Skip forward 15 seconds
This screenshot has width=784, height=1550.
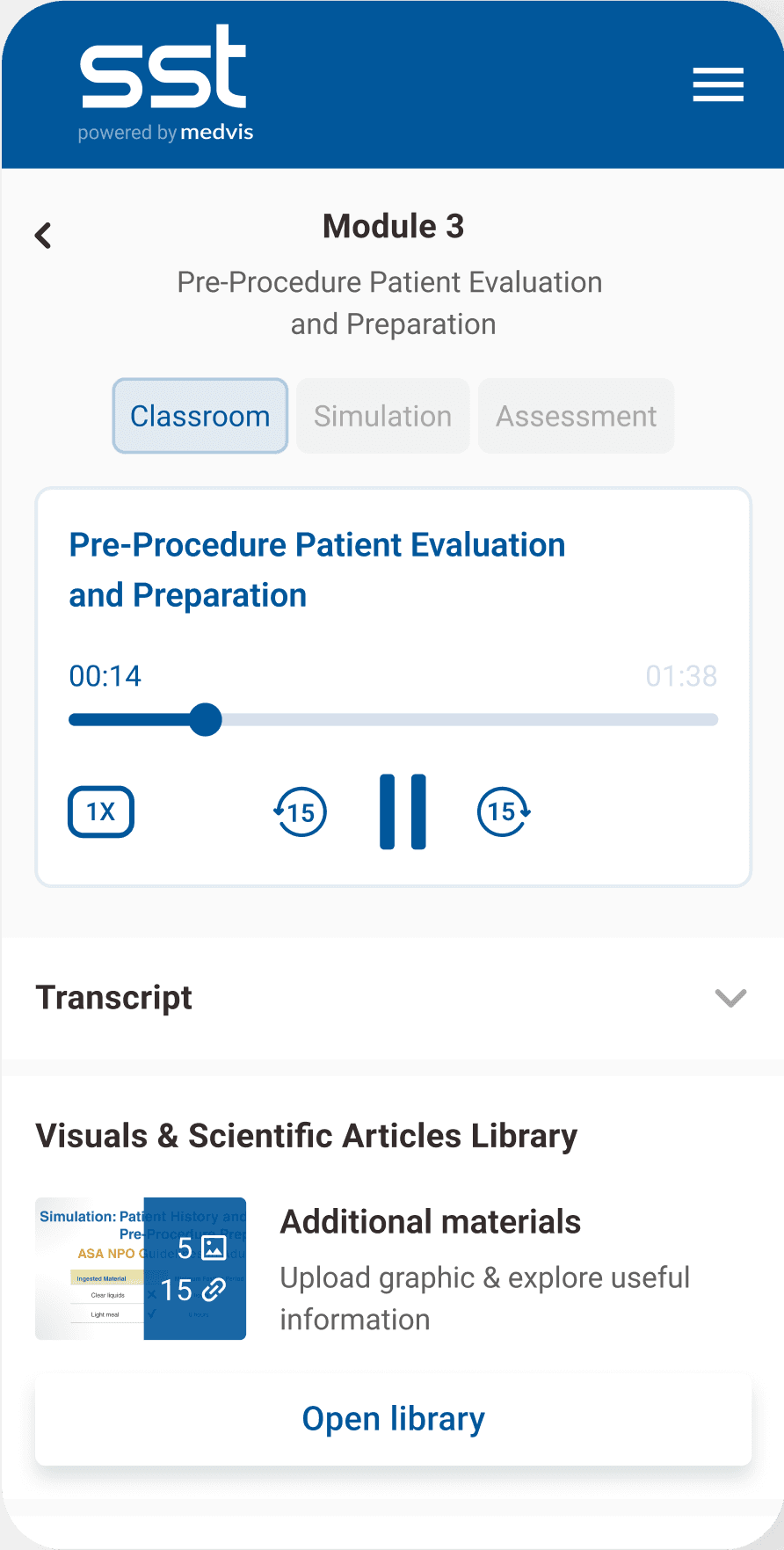[x=504, y=811]
